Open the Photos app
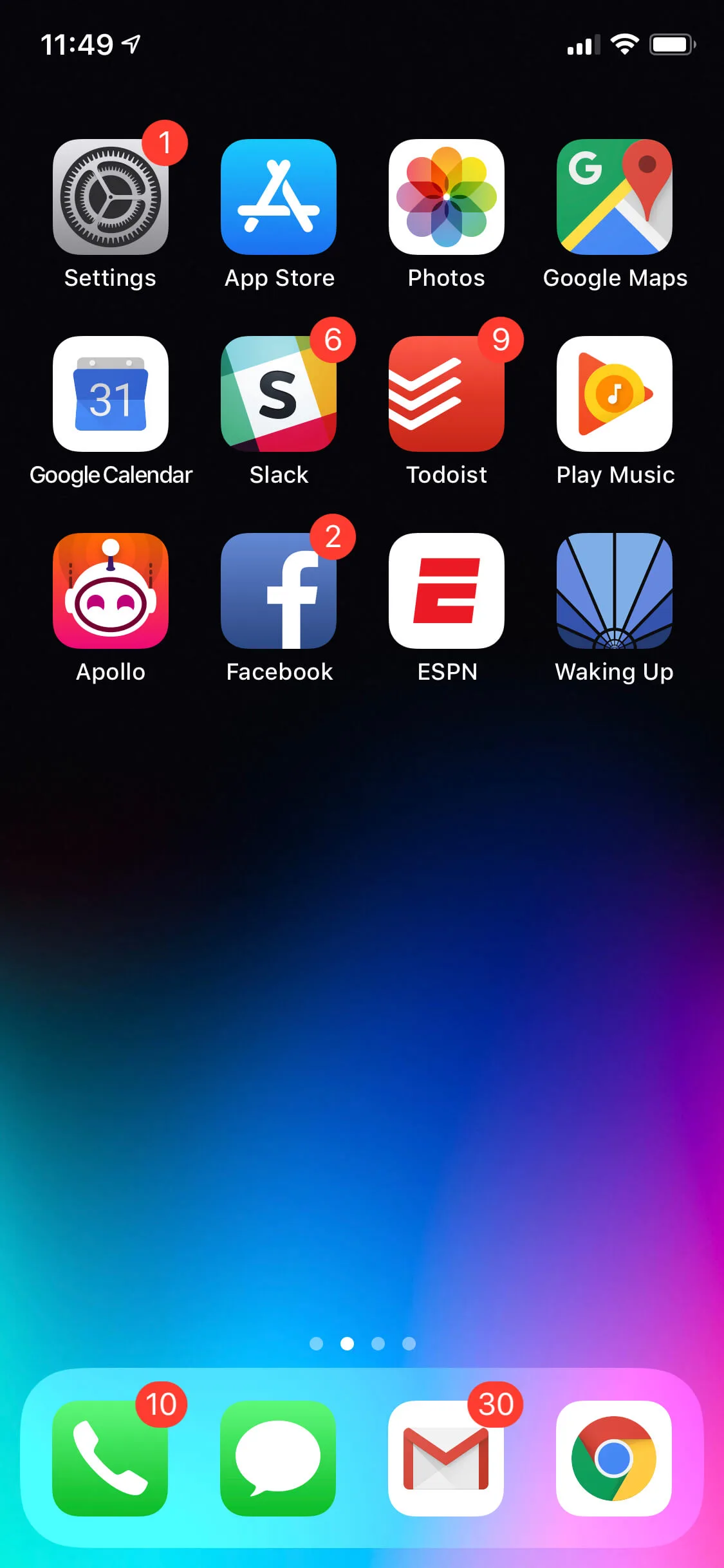724x1568 pixels. (447, 197)
